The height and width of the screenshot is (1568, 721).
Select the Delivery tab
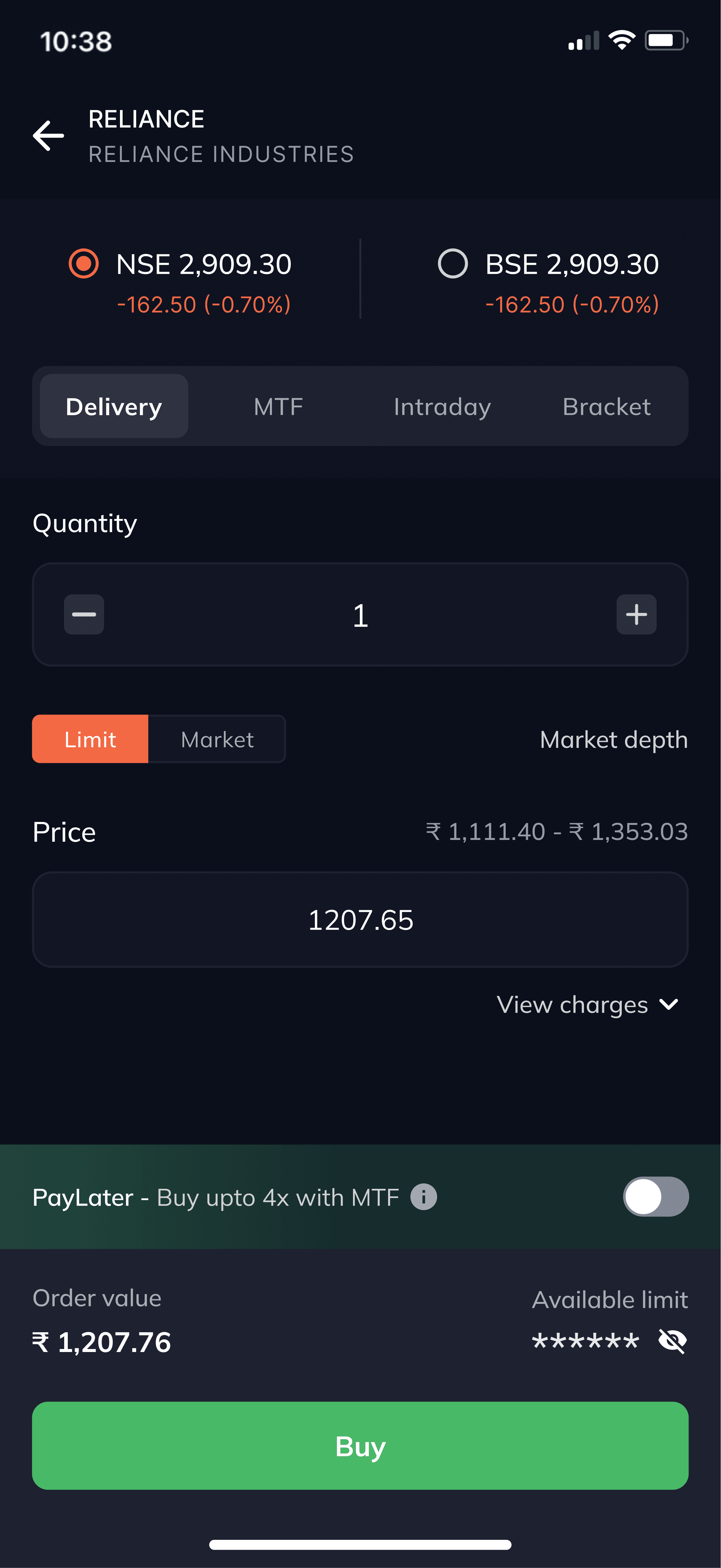[x=114, y=406]
